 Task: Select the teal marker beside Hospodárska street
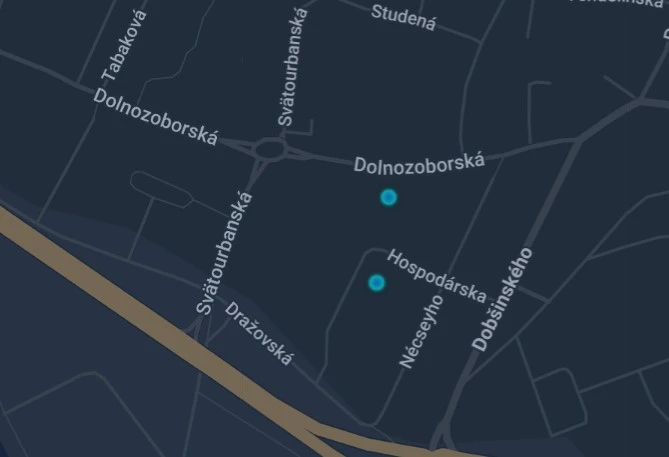[376, 283]
